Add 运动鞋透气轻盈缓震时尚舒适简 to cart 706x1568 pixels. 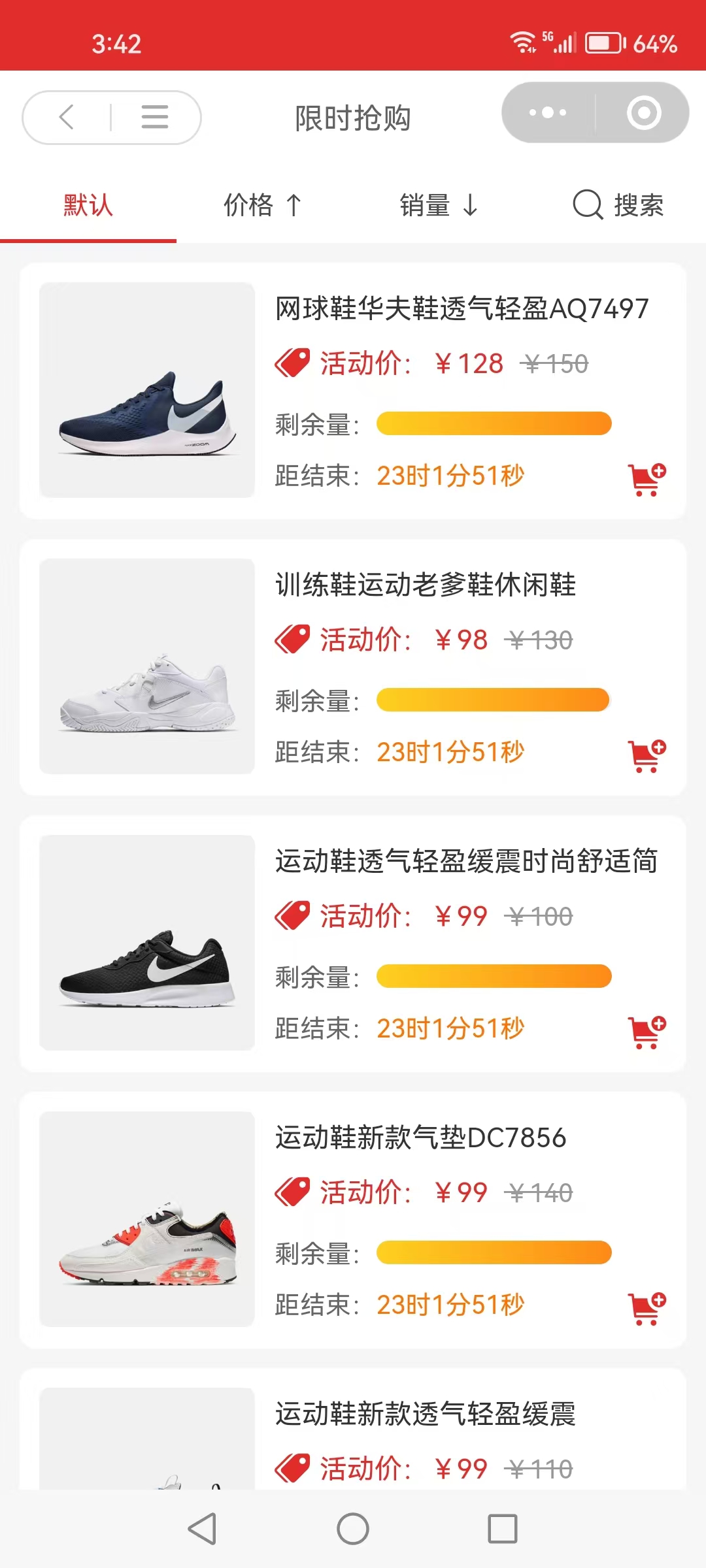(x=646, y=1032)
